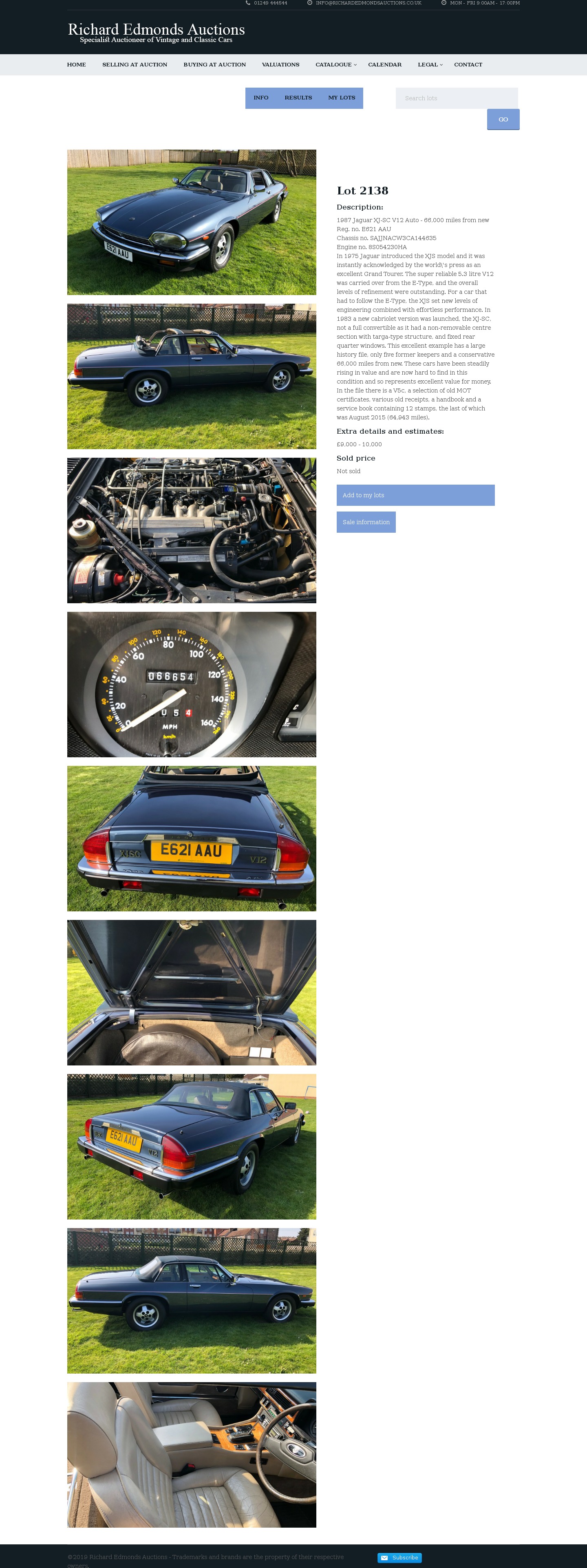View Sale information
Viewport: 587px width, 1568px height.
[x=365, y=522]
